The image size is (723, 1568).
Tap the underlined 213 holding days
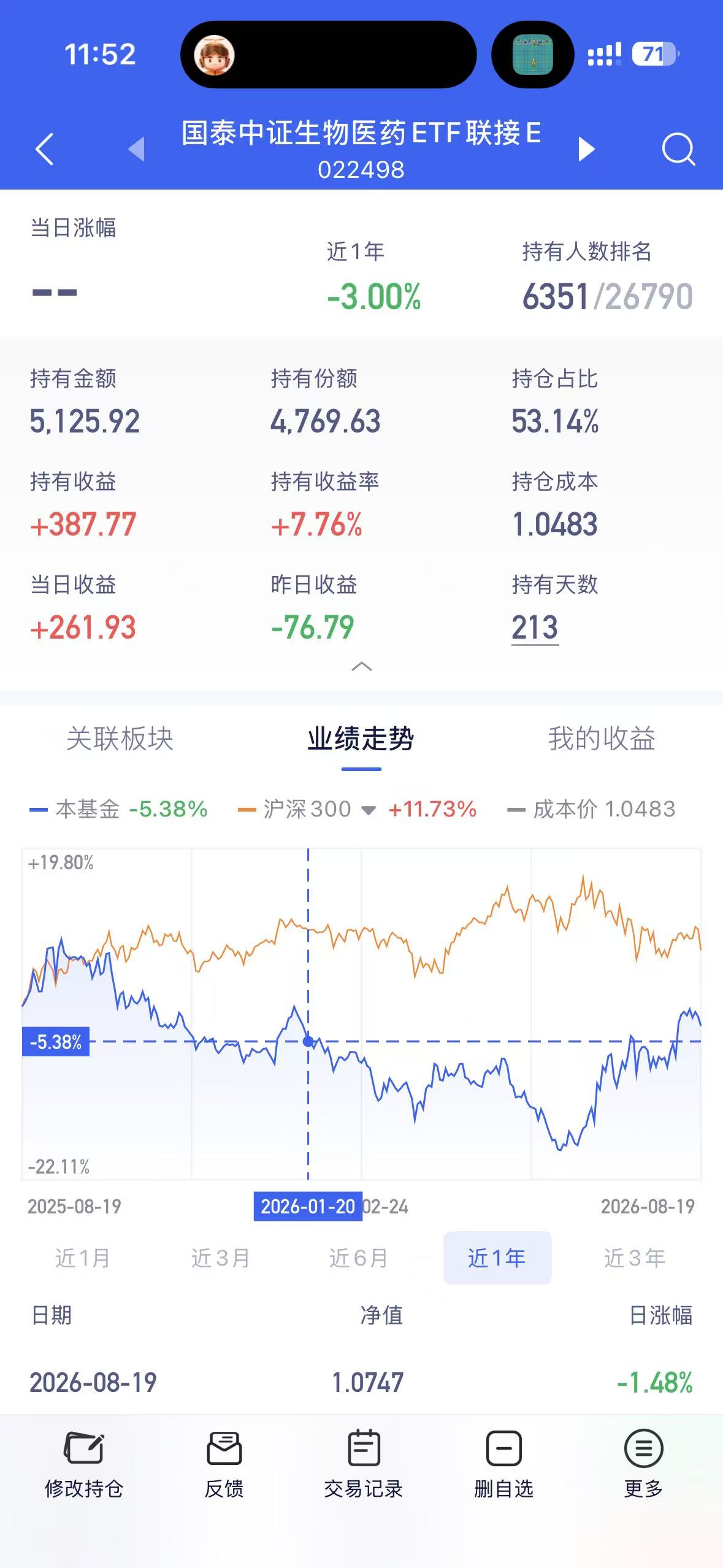click(535, 628)
